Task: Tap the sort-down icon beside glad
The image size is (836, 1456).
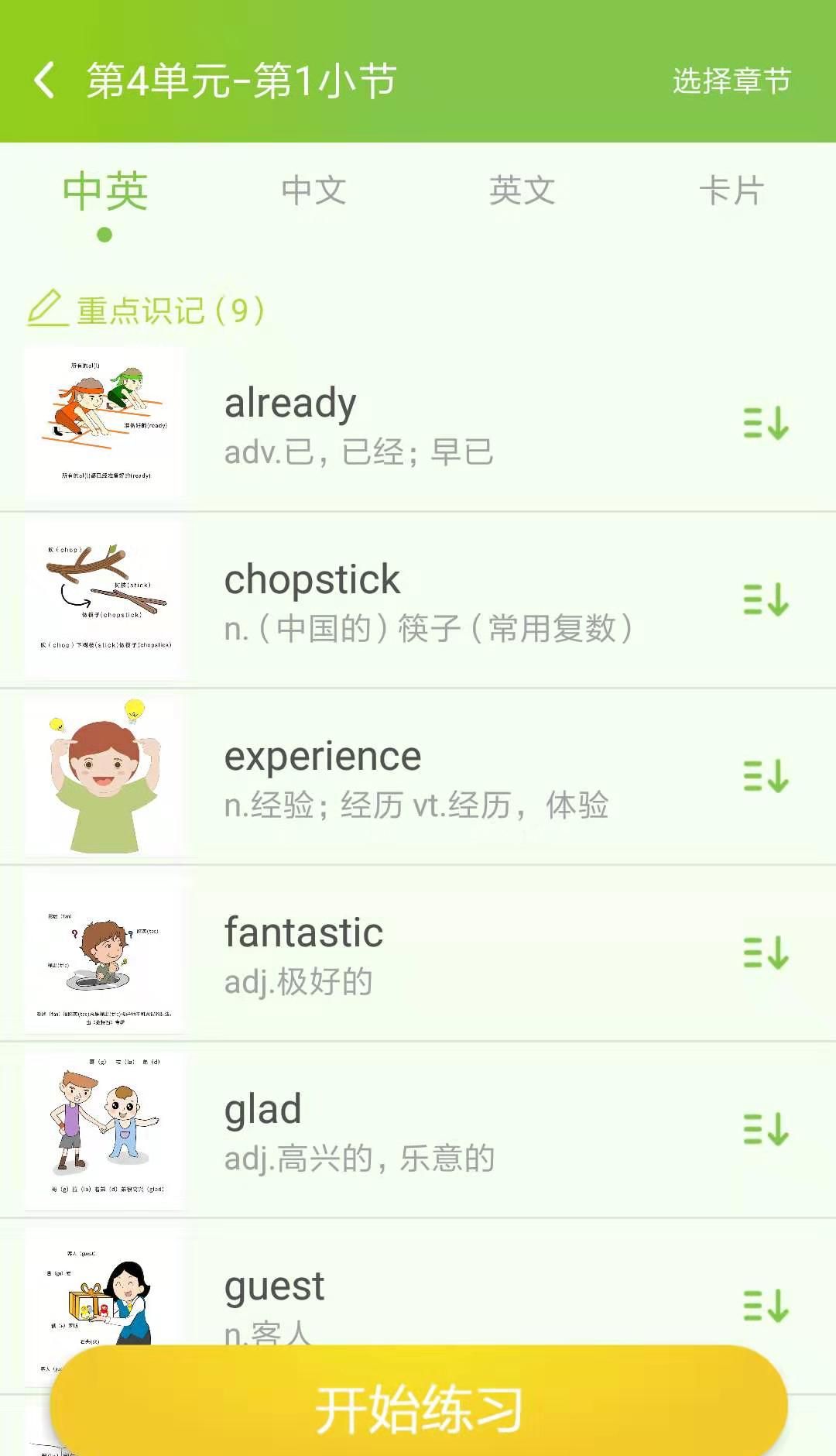Action: [766, 1129]
